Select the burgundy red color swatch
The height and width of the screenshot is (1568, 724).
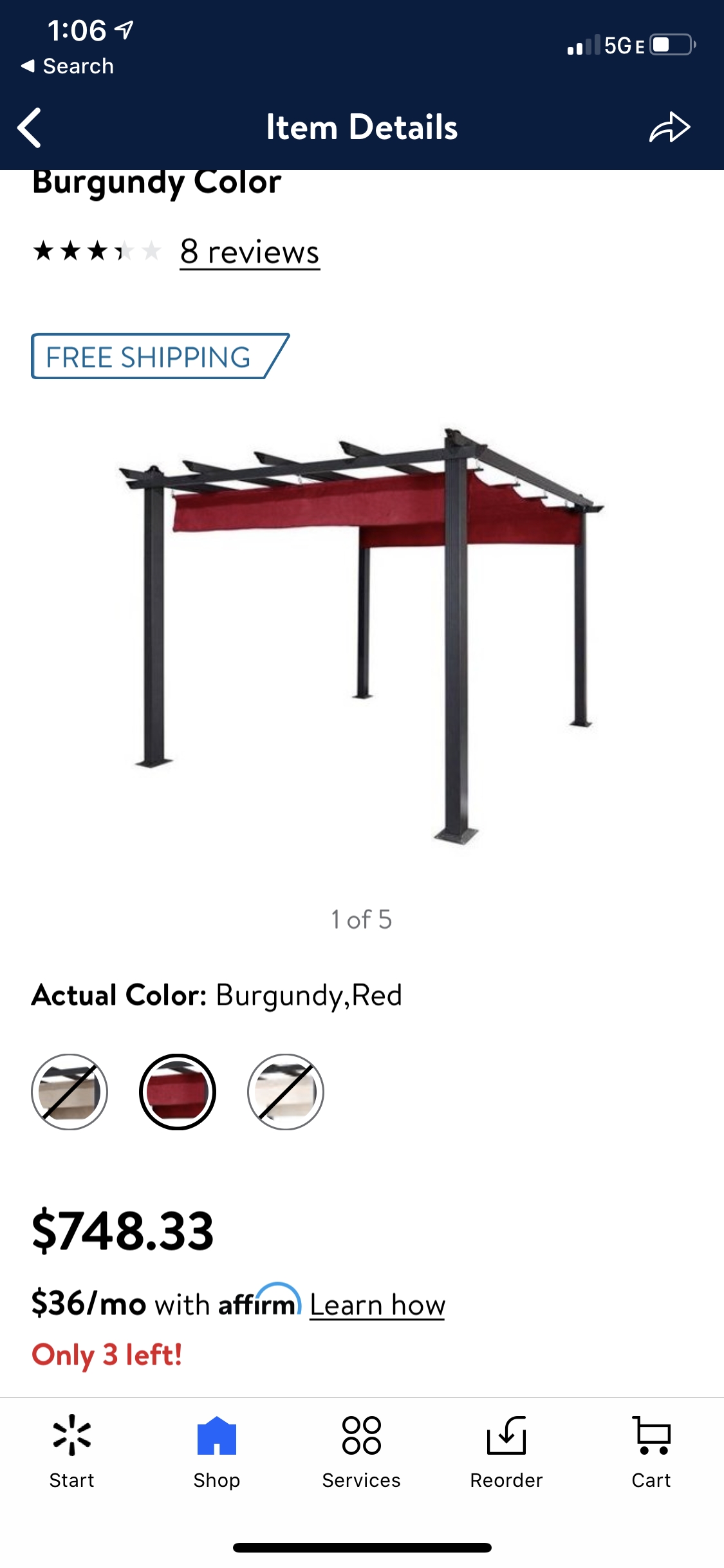pyautogui.click(x=178, y=1092)
